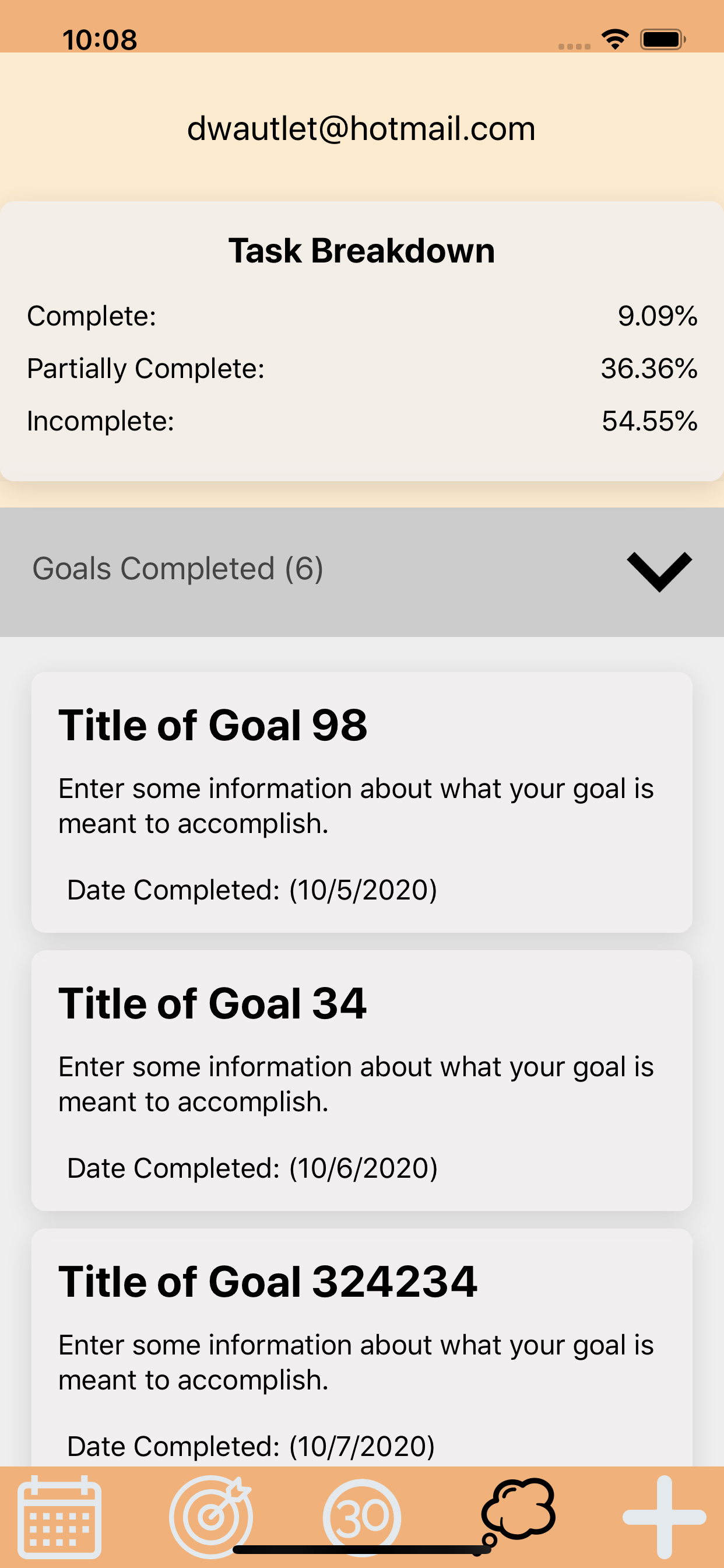Add a new item with the plus button
Image resolution: width=724 pixels, height=1568 pixels.
tap(664, 1516)
